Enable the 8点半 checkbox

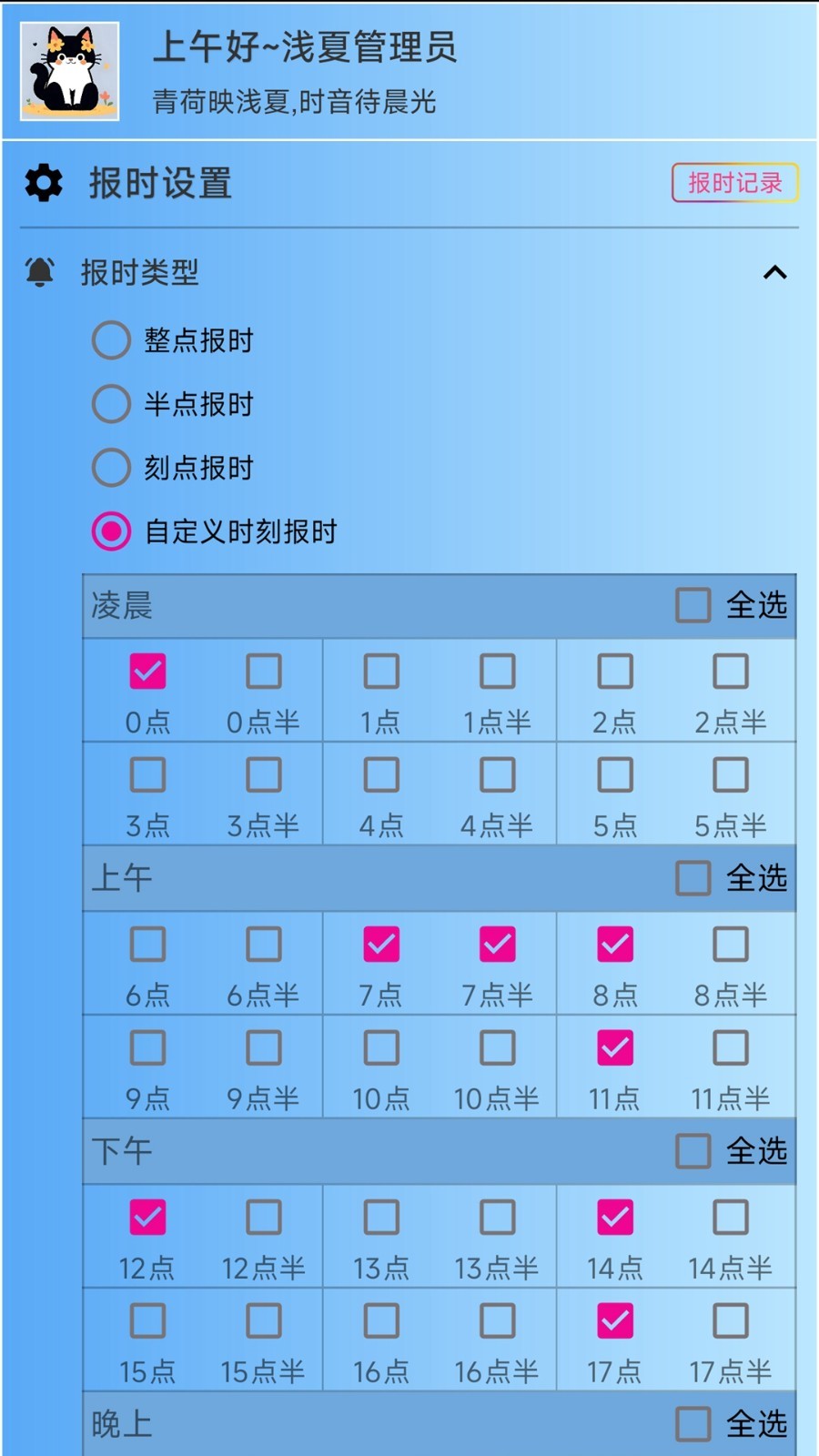point(731,945)
